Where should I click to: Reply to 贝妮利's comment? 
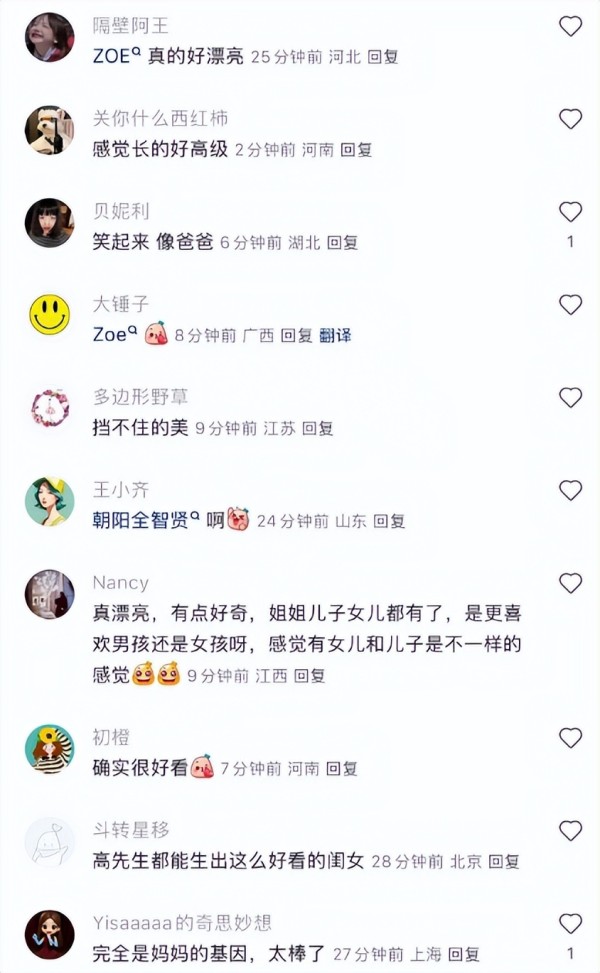click(x=342, y=242)
